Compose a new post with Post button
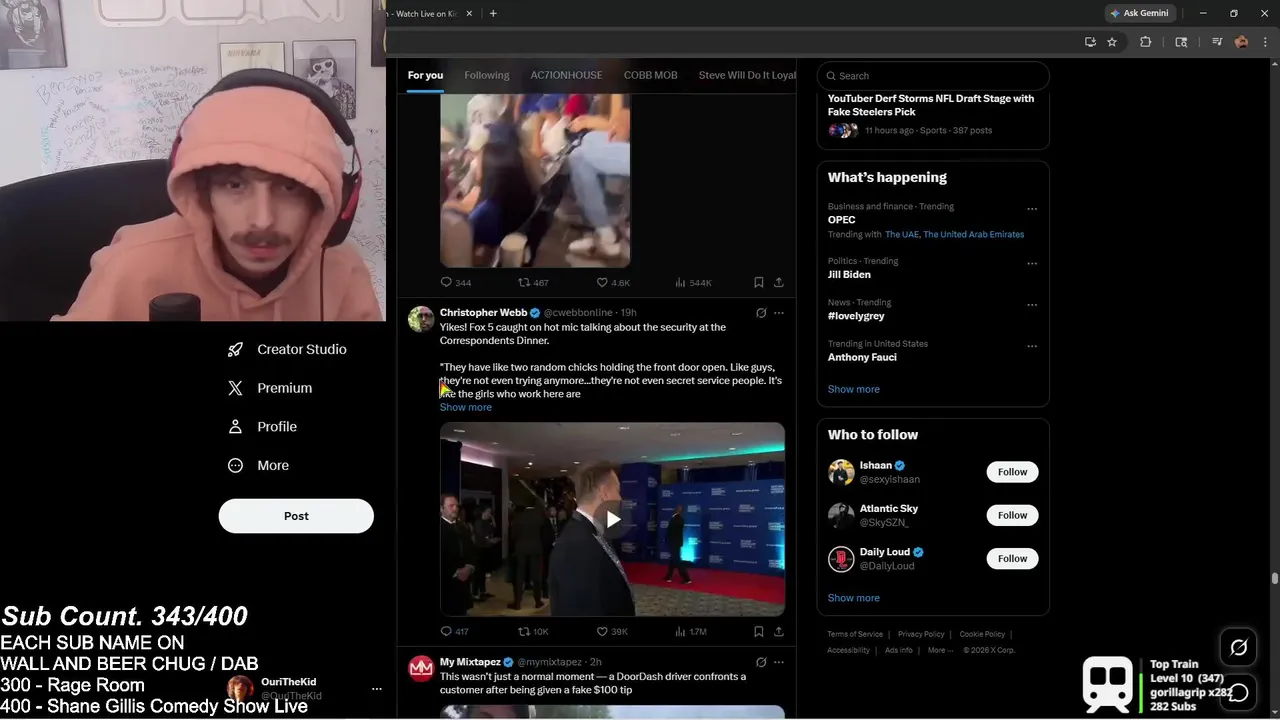 (296, 516)
